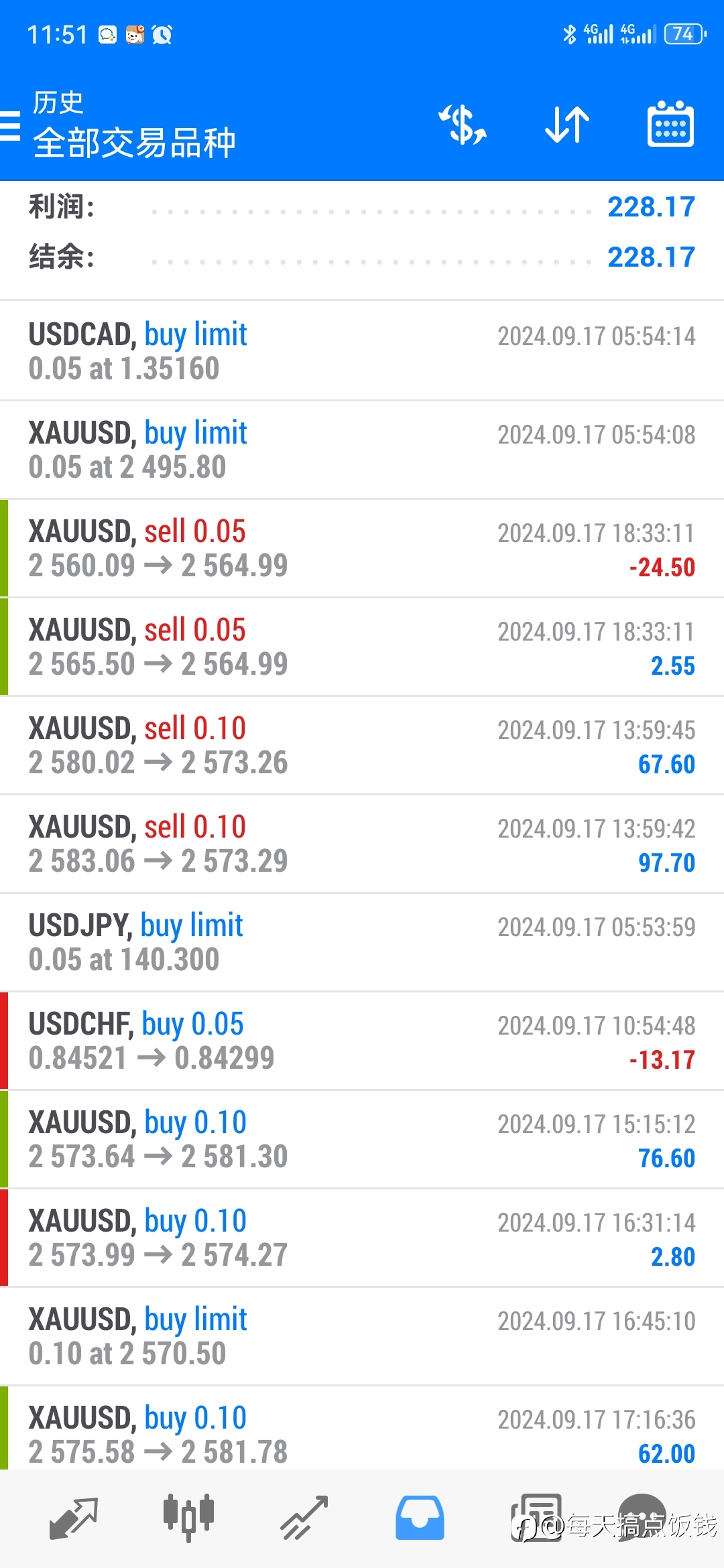Expand XAUUSD sell 0.10 trade with 67.60 profit
Image resolution: width=724 pixels, height=1568 pixels.
[362, 745]
